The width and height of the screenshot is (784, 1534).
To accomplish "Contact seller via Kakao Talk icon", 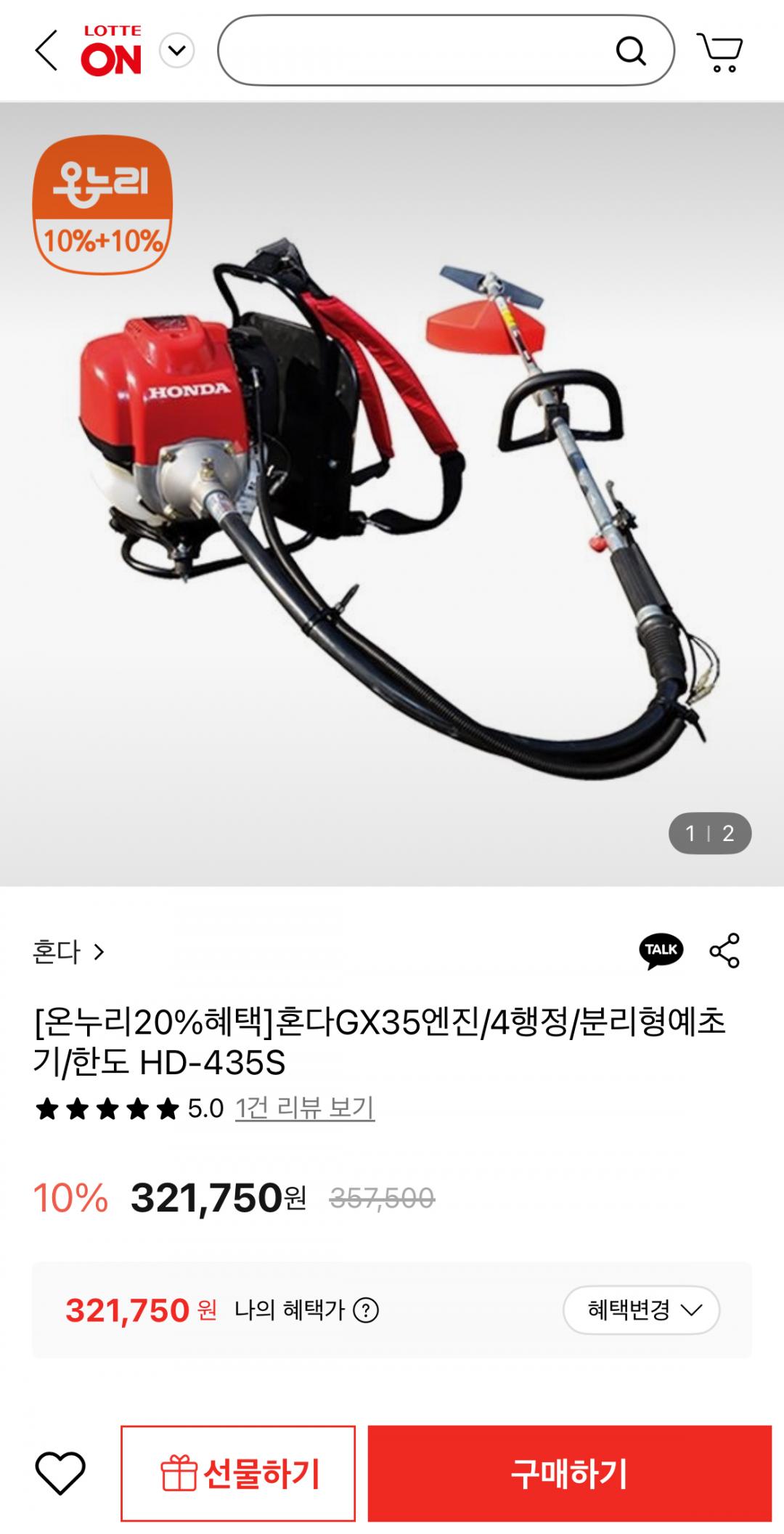I will (661, 951).
